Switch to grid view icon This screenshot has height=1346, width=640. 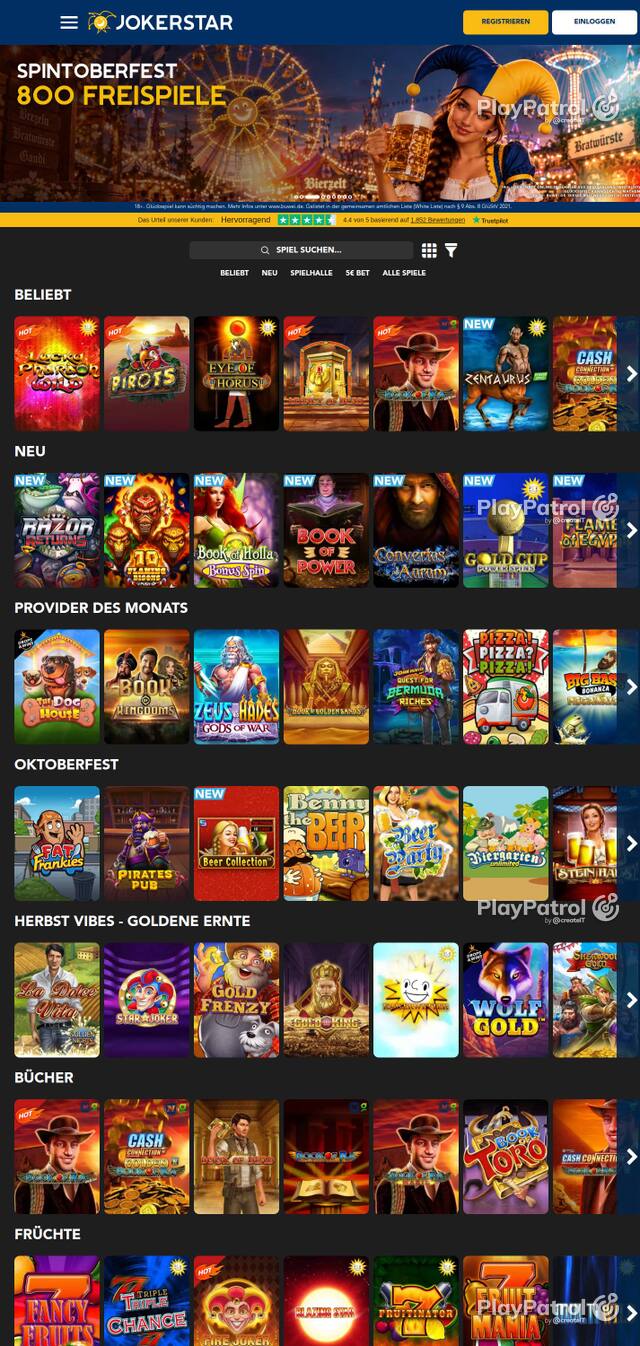(429, 250)
